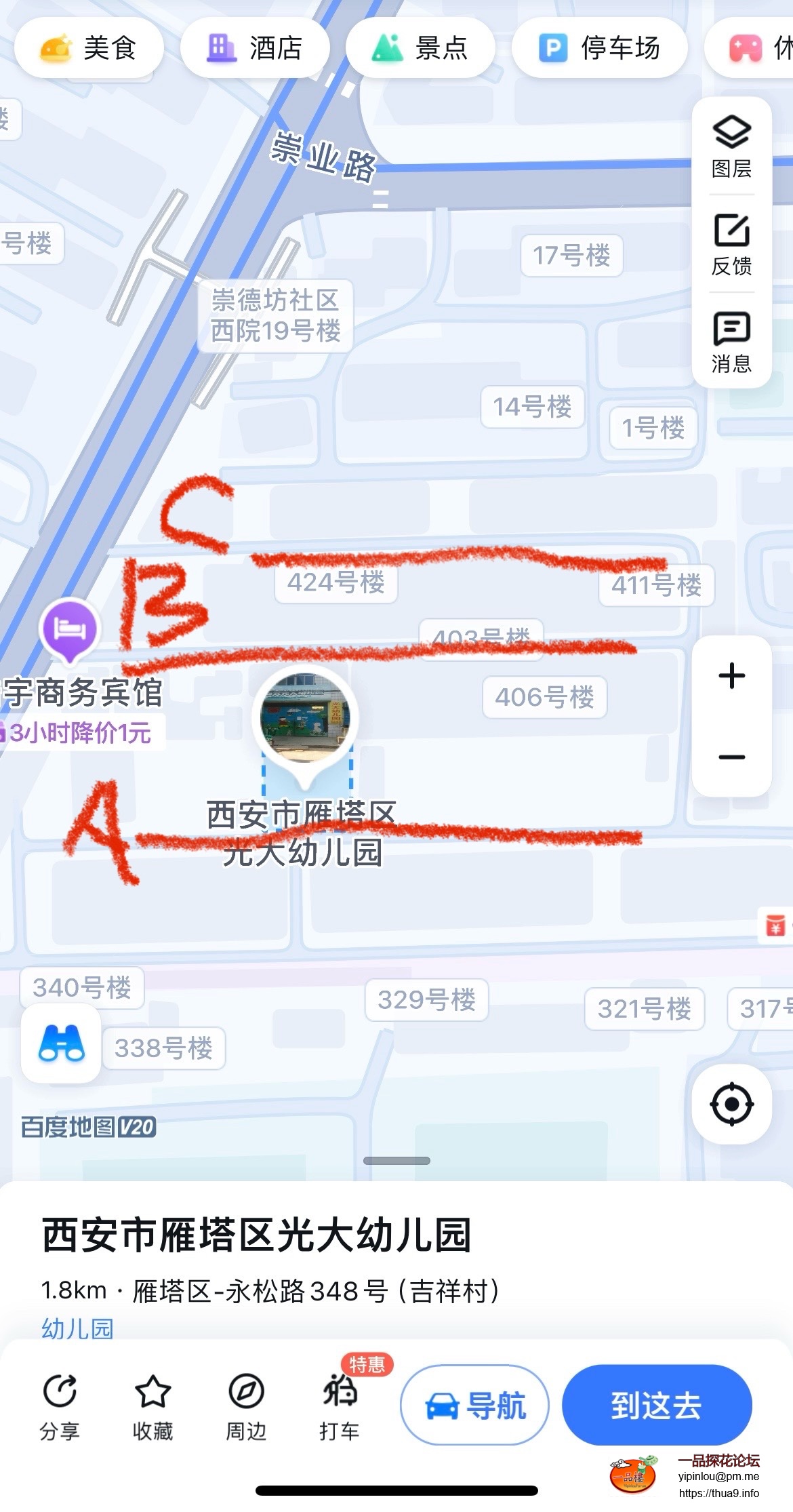Find nearby 停车场 parking lots
Screen dimensions: 793x1512
599,48
